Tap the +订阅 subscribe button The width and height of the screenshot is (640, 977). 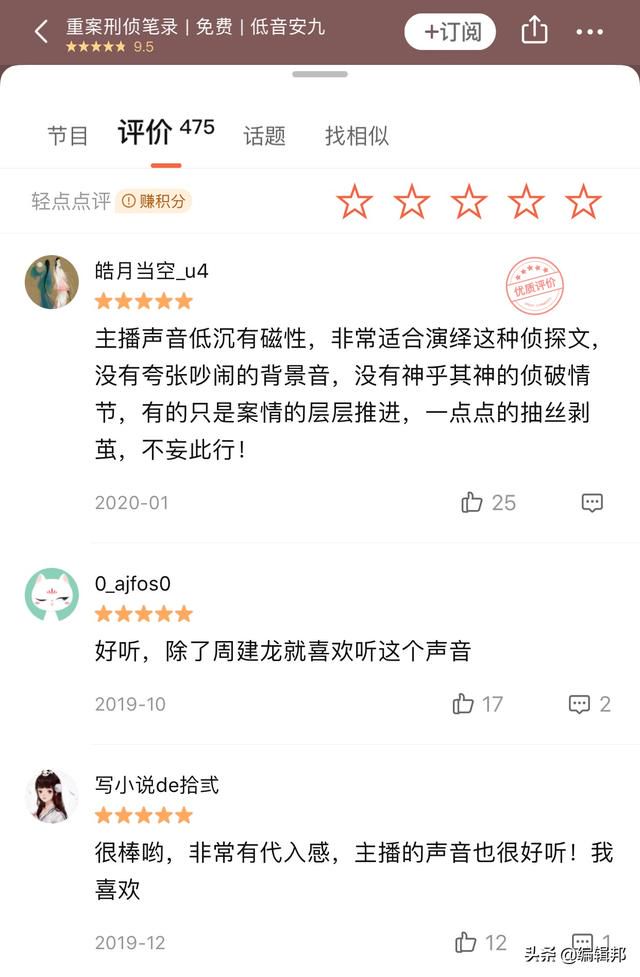[450, 32]
